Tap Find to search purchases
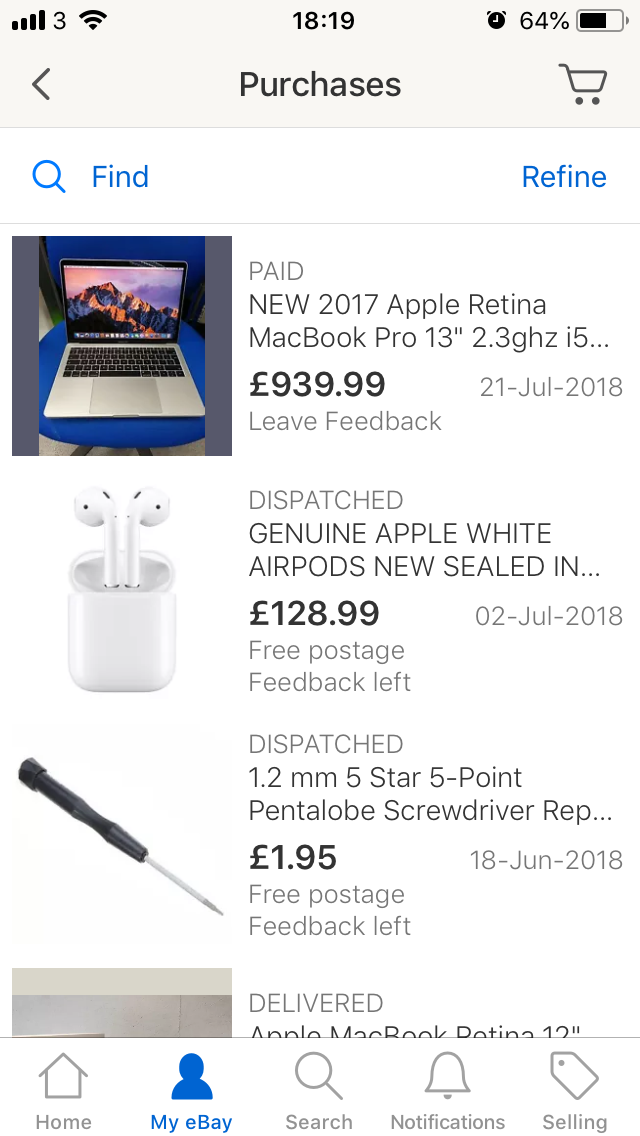This screenshot has width=640, height=1136. (x=91, y=177)
